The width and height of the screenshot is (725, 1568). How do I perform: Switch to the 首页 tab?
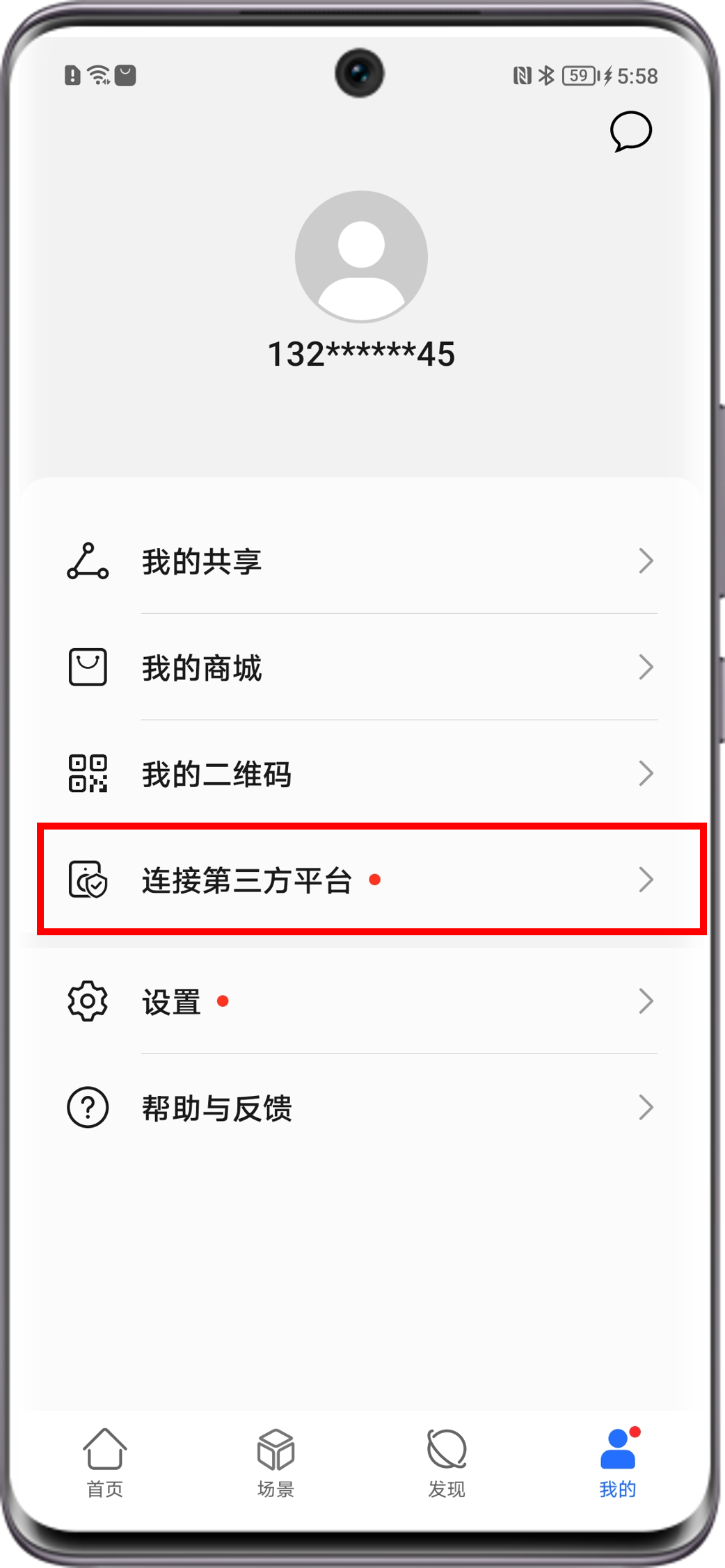point(105,1462)
